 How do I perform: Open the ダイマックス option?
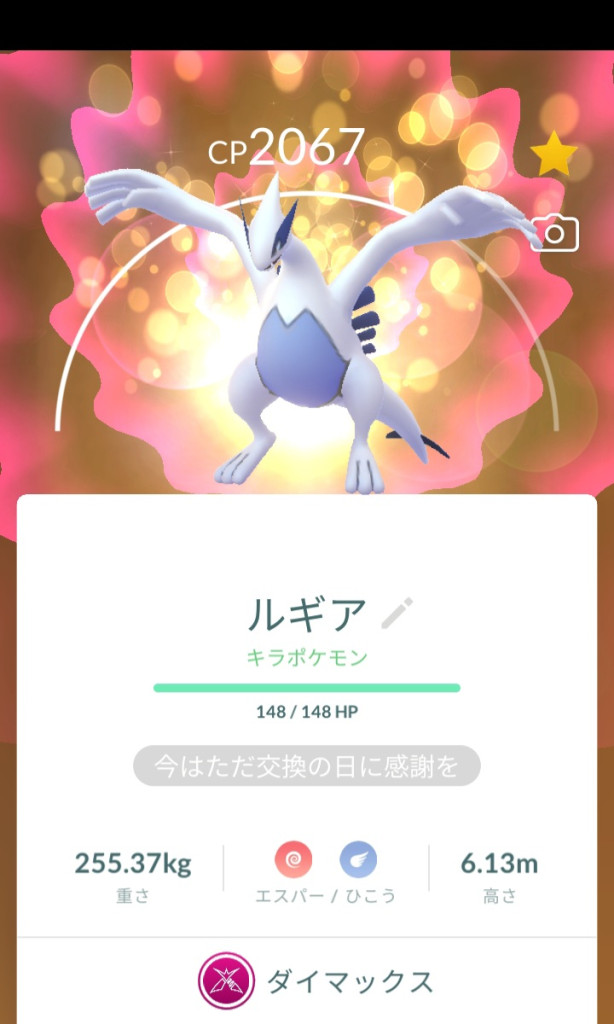(315, 980)
